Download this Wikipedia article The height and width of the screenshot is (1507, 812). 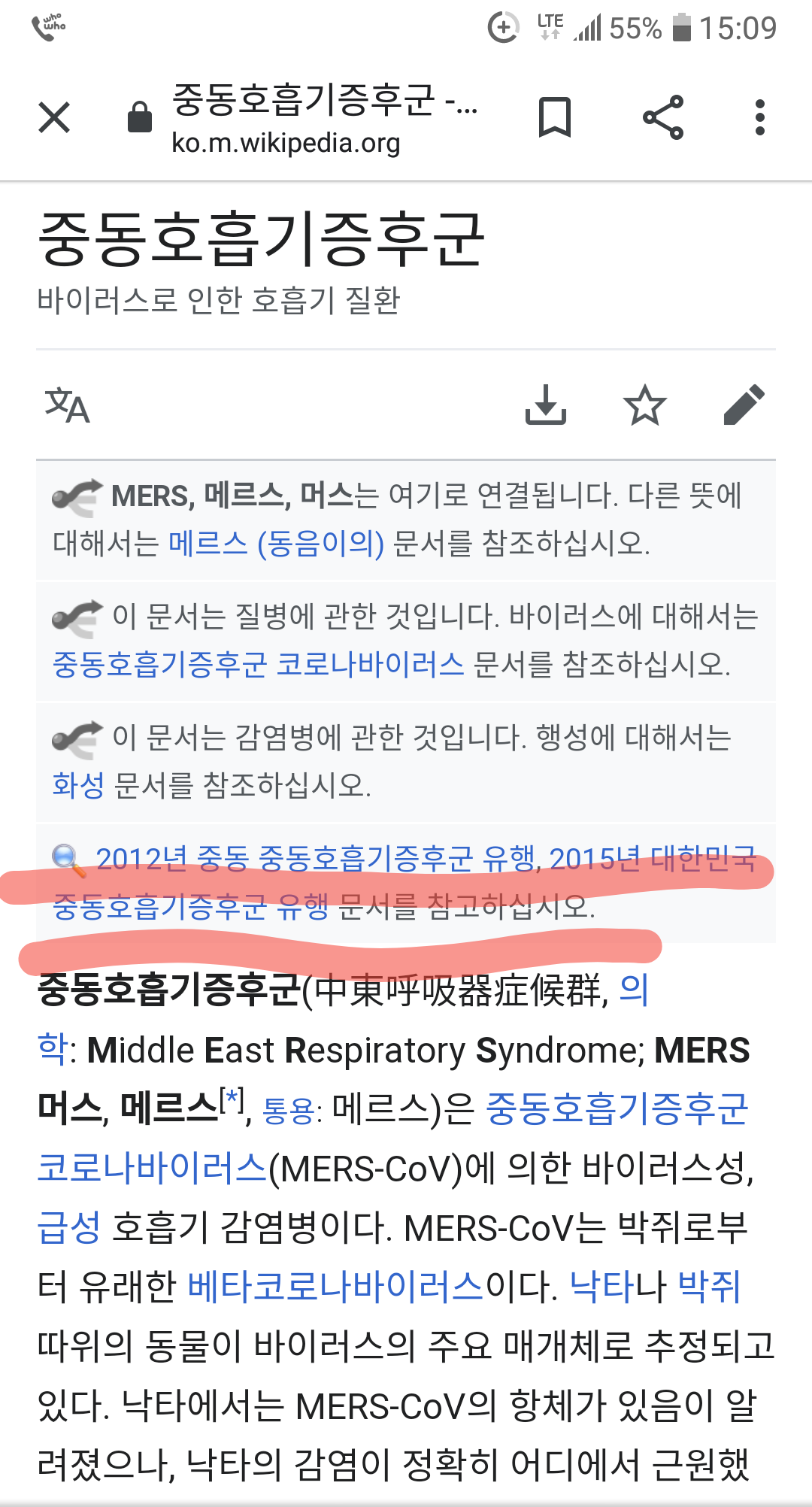pyautogui.click(x=545, y=405)
